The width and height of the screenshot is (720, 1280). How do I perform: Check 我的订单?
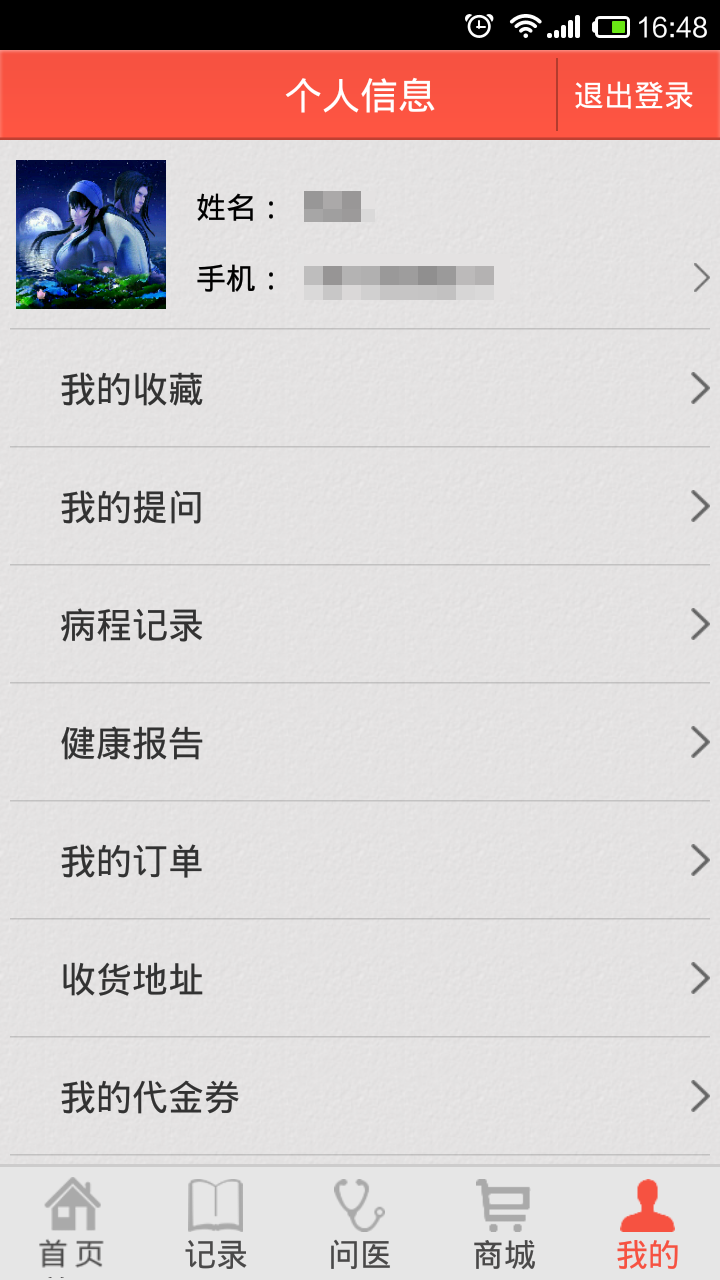[x=360, y=860]
